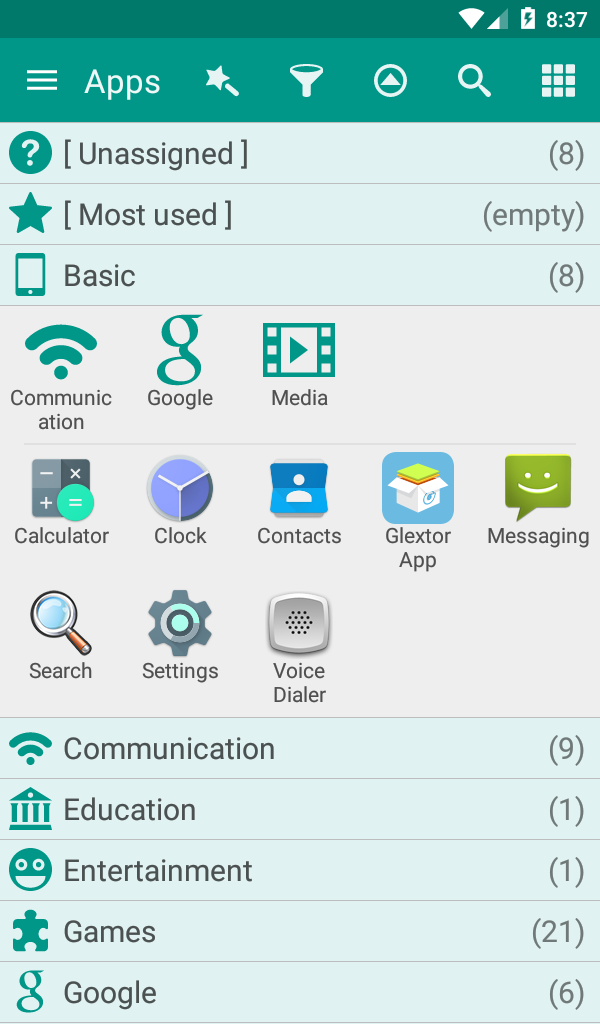The image size is (600, 1024).
Task: Expand the Games category
Action: [300, 932]
